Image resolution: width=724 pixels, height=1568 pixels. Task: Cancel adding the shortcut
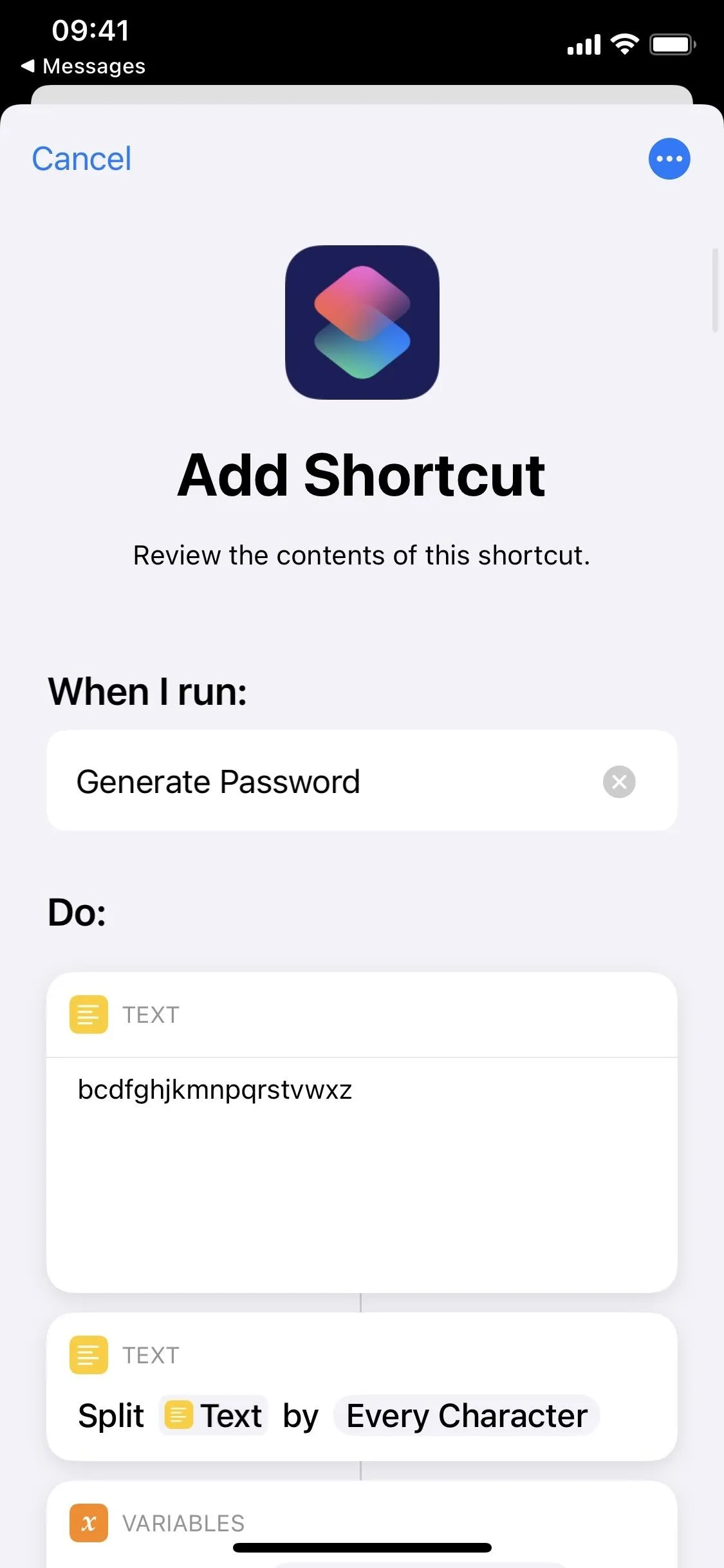(82, 158)
